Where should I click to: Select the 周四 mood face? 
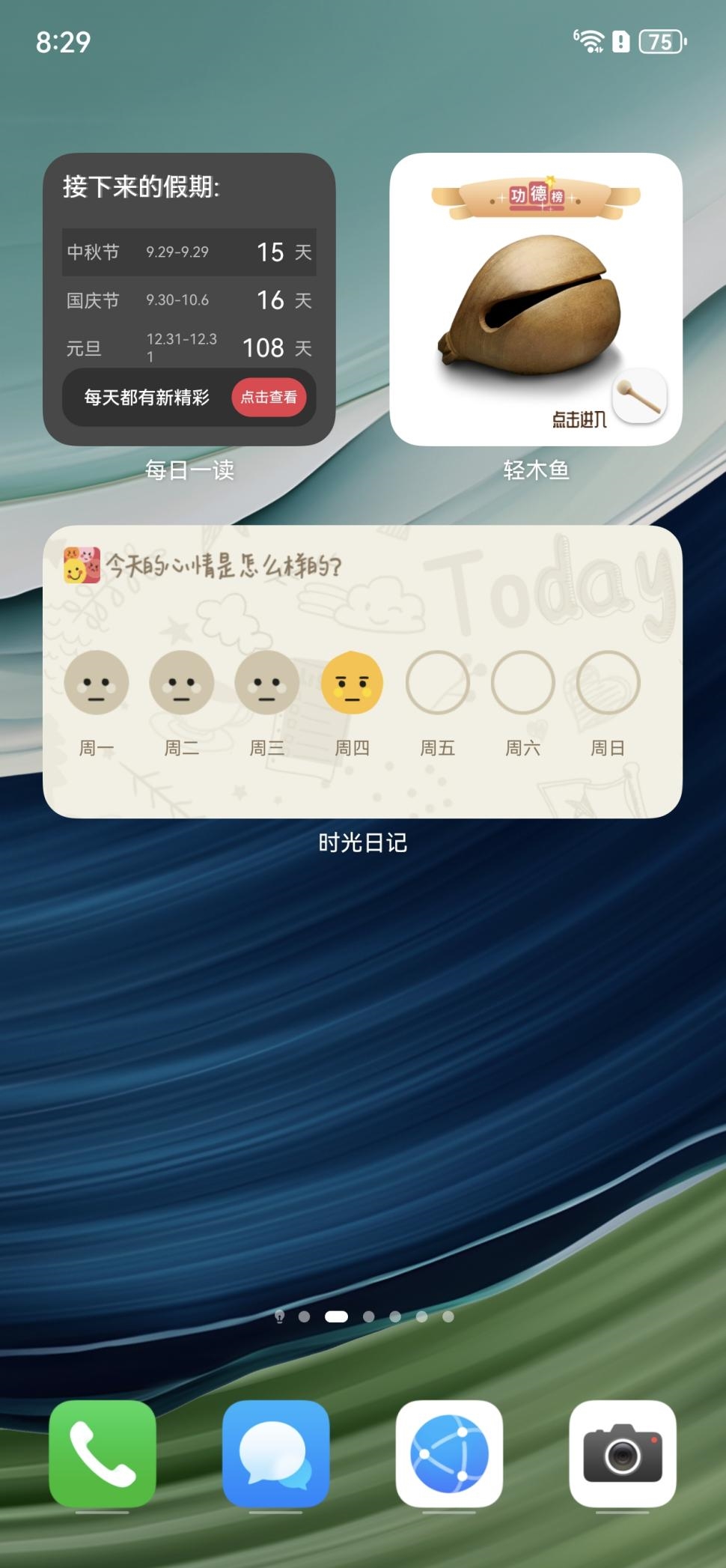coord(352,683)
